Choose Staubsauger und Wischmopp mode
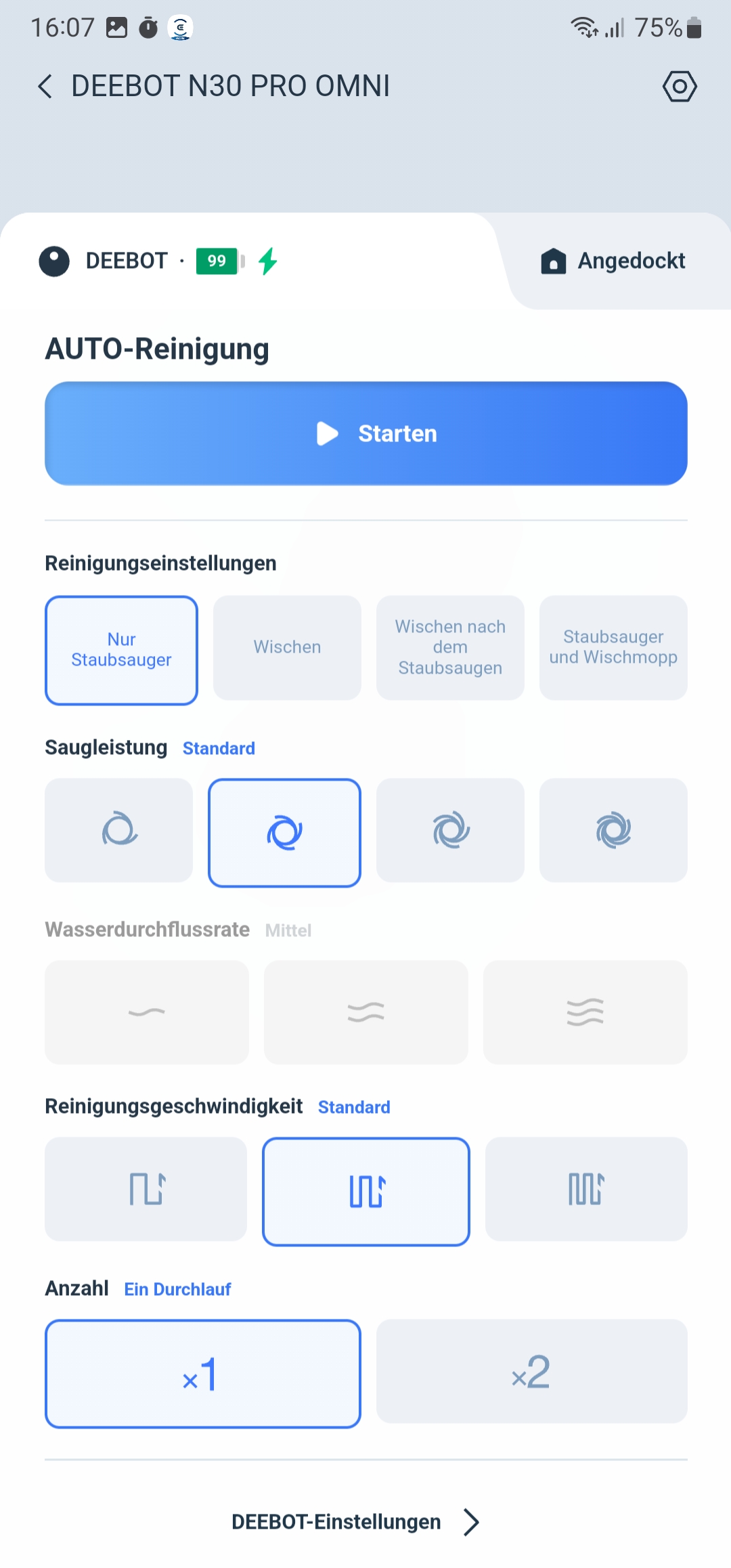The height and width of the screenshot is (1568, 731). 613,648
